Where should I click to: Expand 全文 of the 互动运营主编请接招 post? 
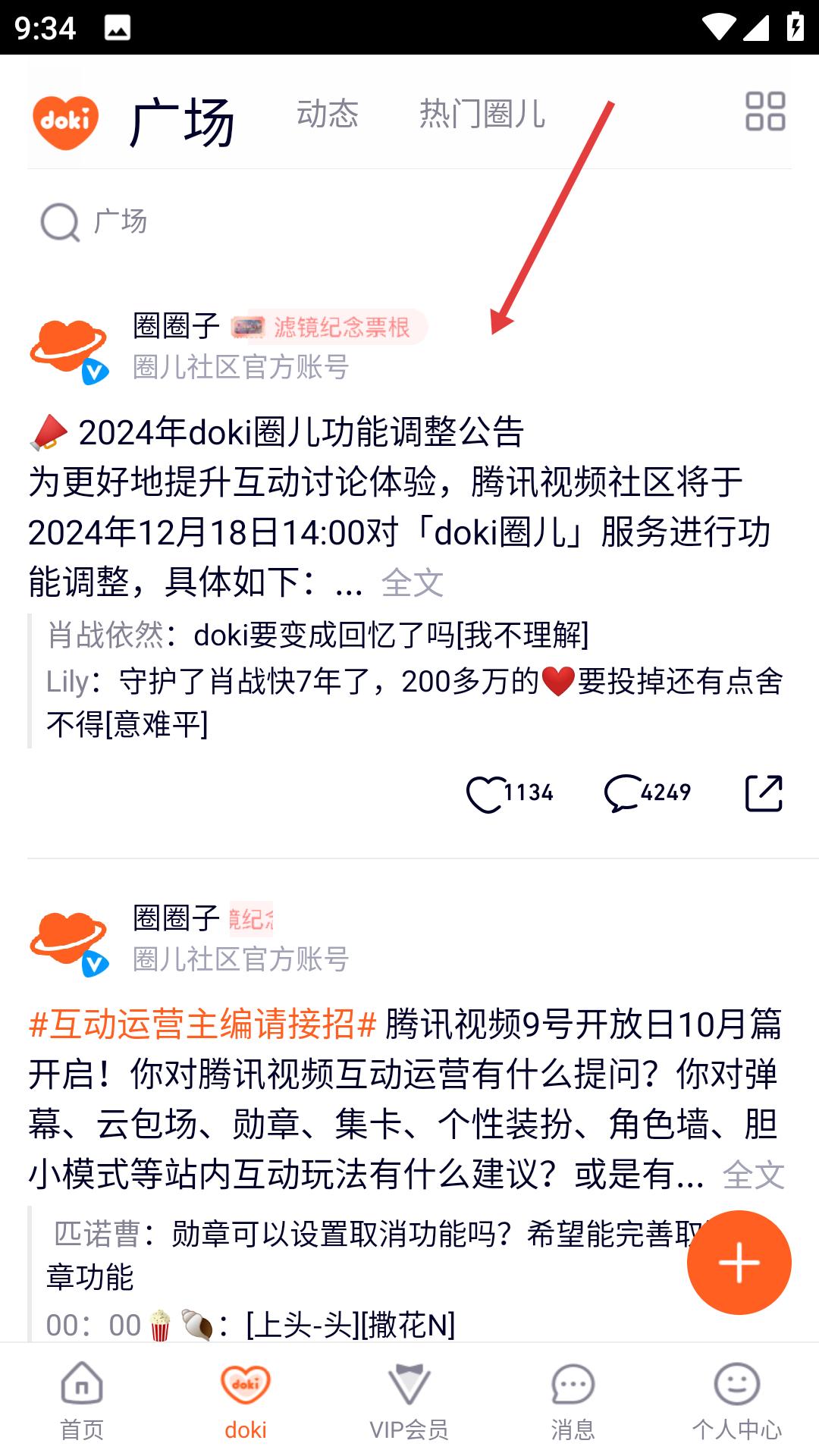tap(752, 1175)
